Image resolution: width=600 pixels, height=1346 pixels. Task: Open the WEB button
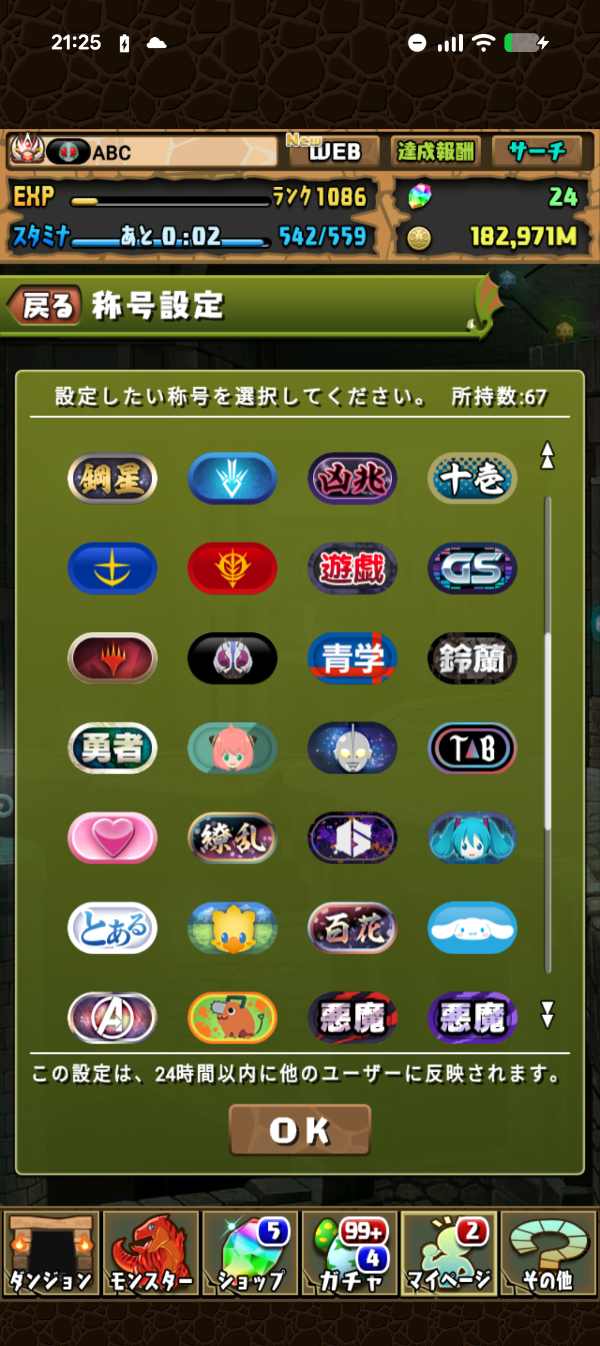click(x=333, y=151)
